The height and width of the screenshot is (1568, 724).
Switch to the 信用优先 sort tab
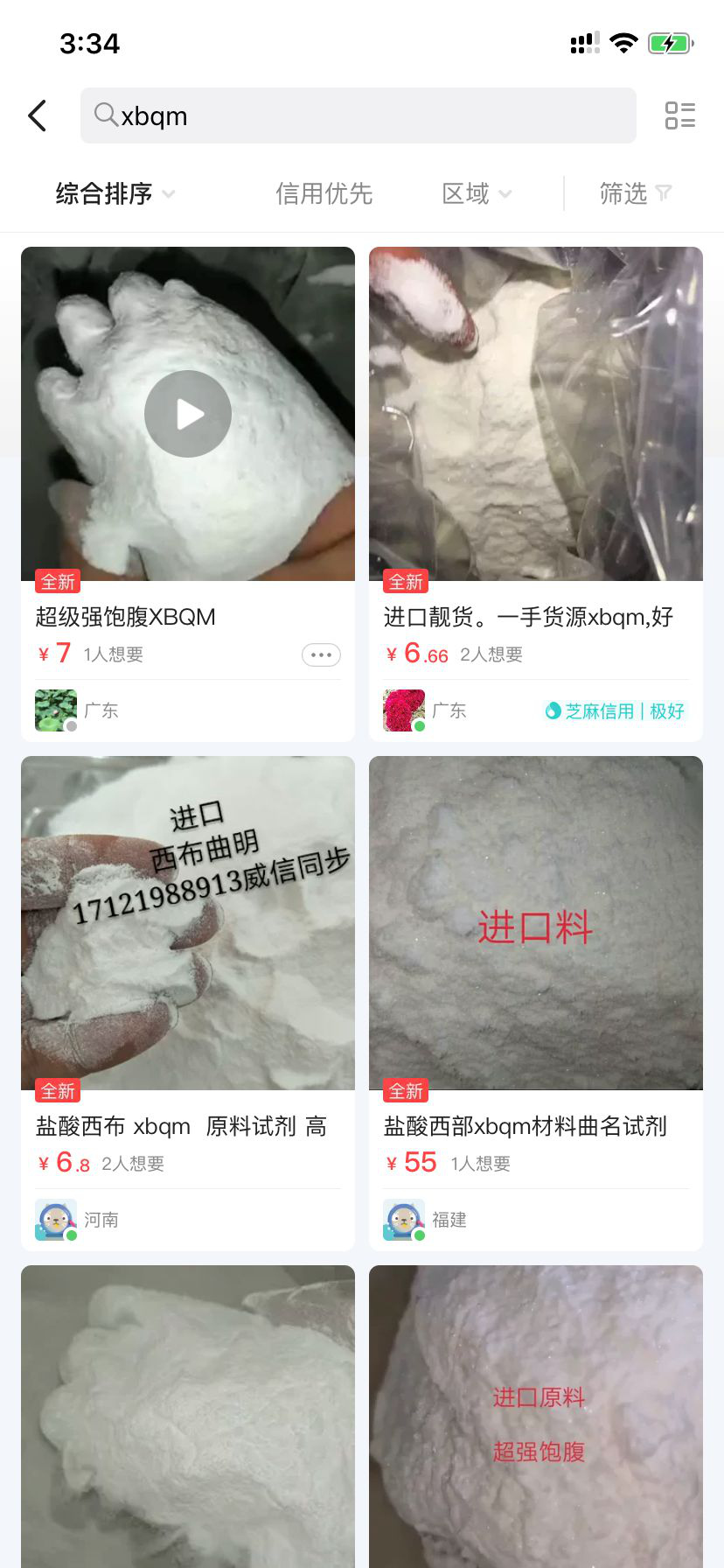[324, 194]
